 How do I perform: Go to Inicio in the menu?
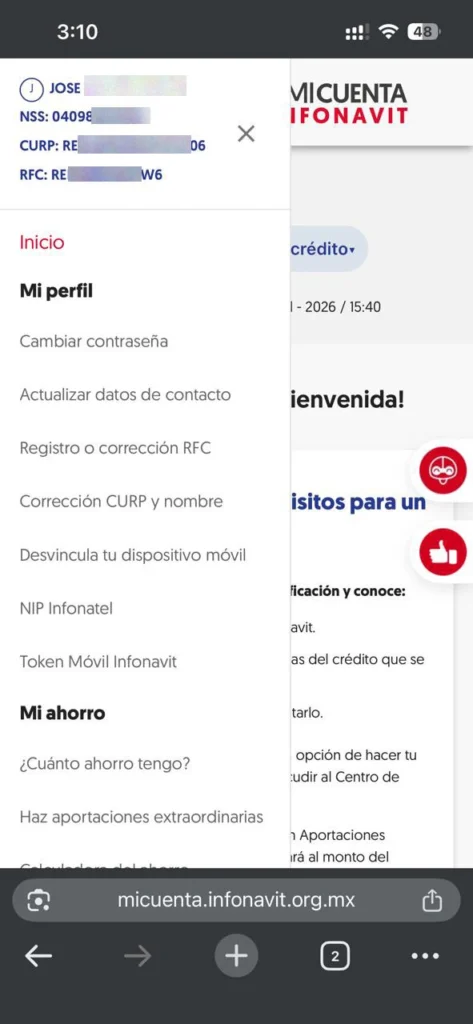pos(42,243)
